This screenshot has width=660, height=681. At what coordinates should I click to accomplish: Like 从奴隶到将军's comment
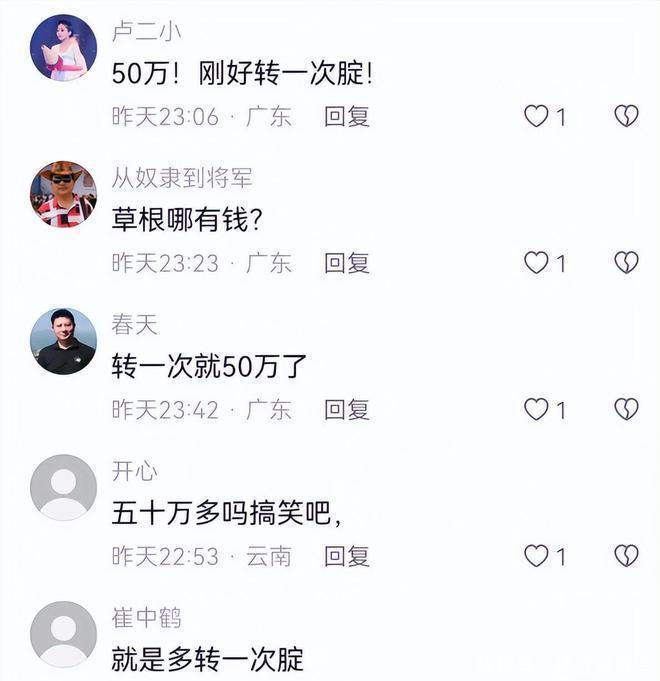536,263
